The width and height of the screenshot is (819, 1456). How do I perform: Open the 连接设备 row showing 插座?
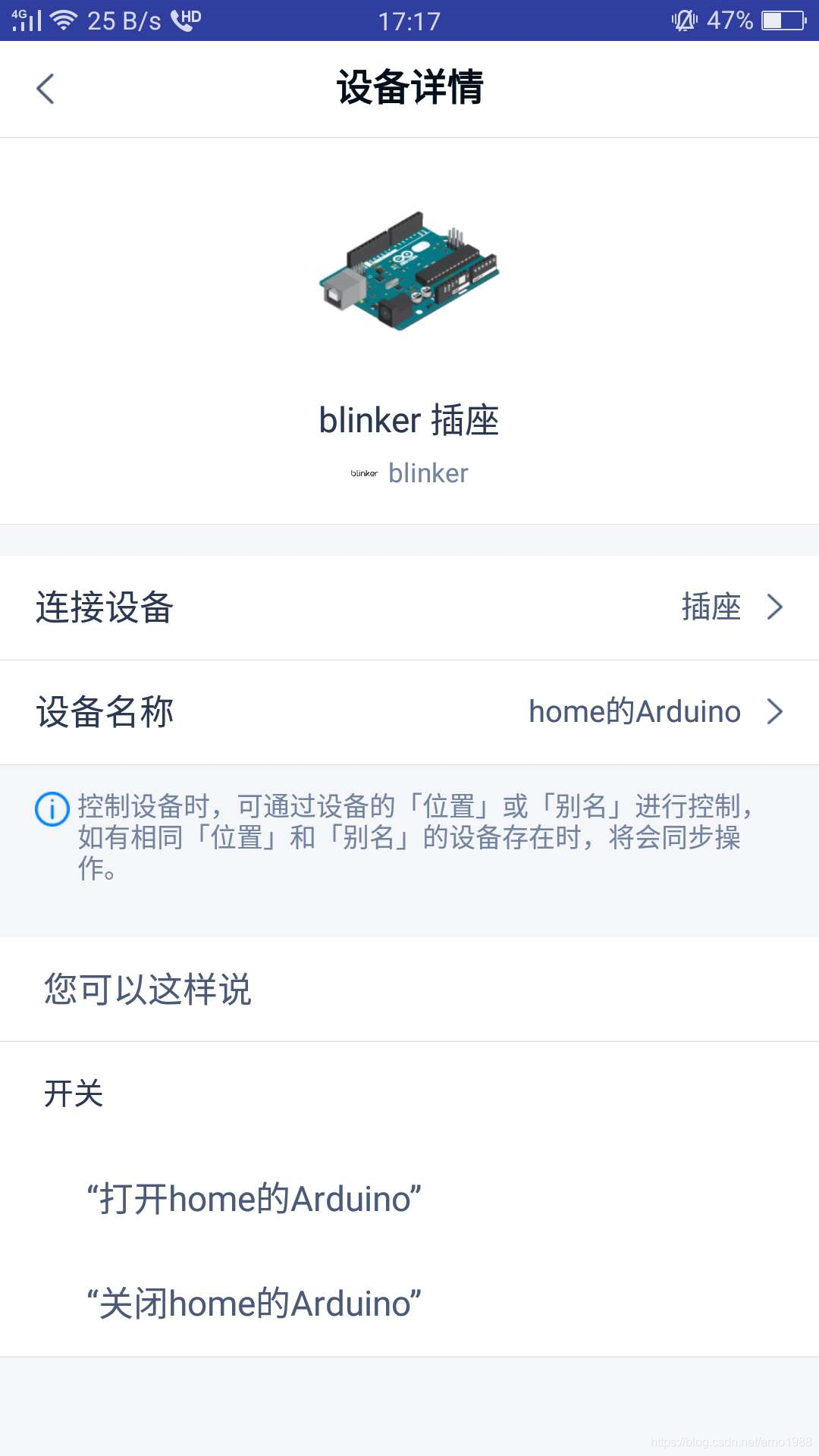[x=409, y=607]
